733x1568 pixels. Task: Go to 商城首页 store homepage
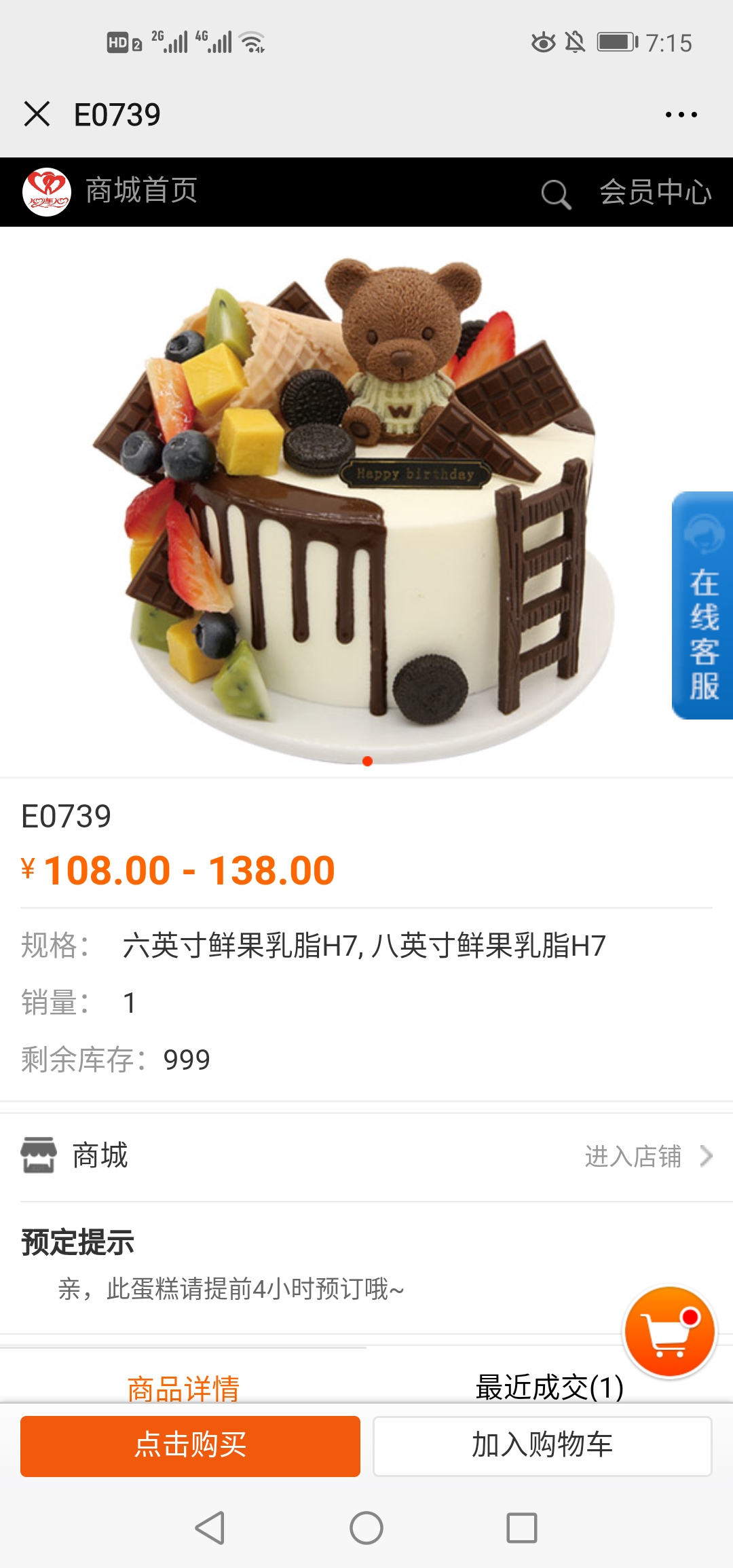tap(140, 191)
